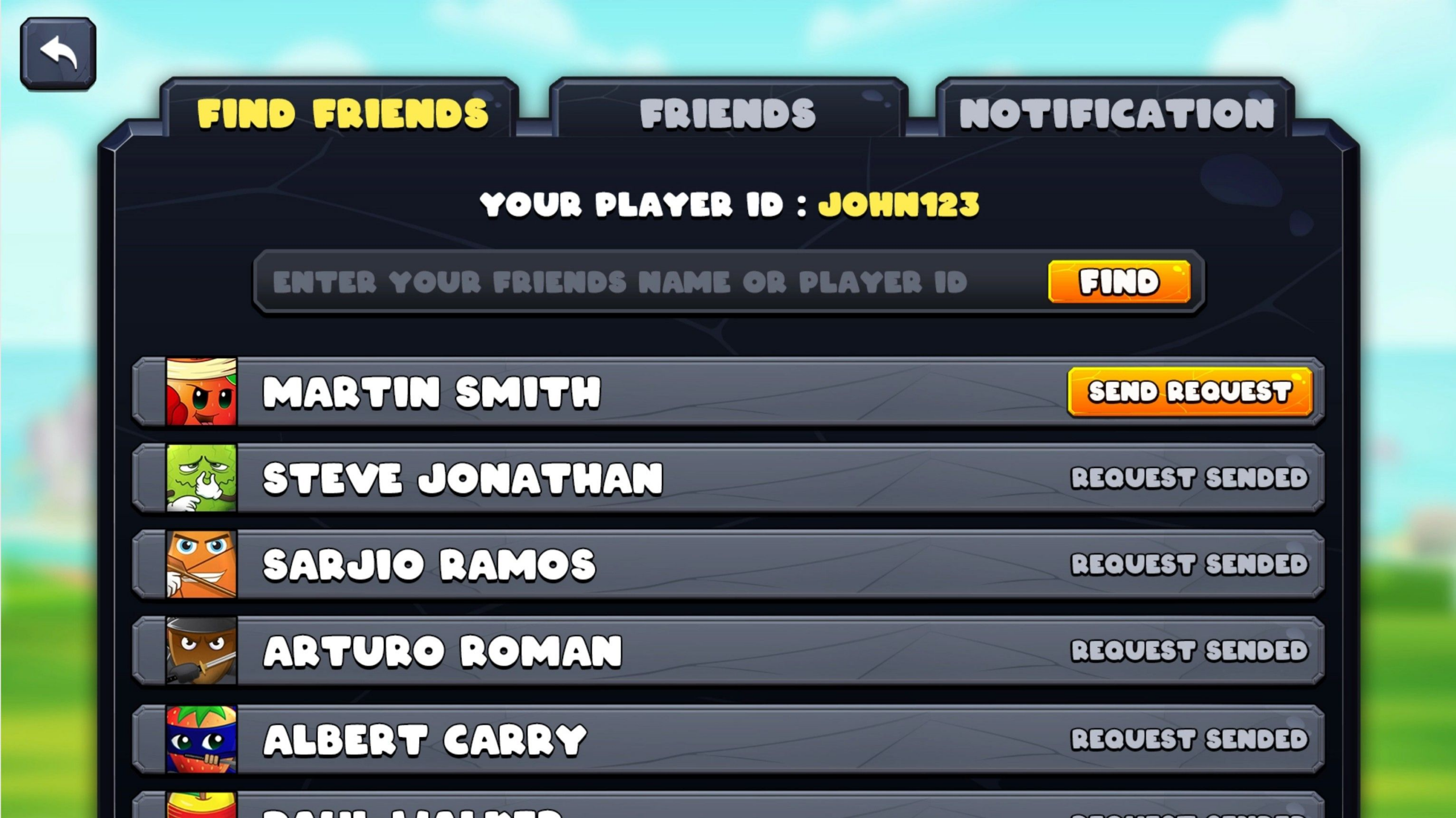
Task: Switch to the Friends tab
Action: point(727,112)
